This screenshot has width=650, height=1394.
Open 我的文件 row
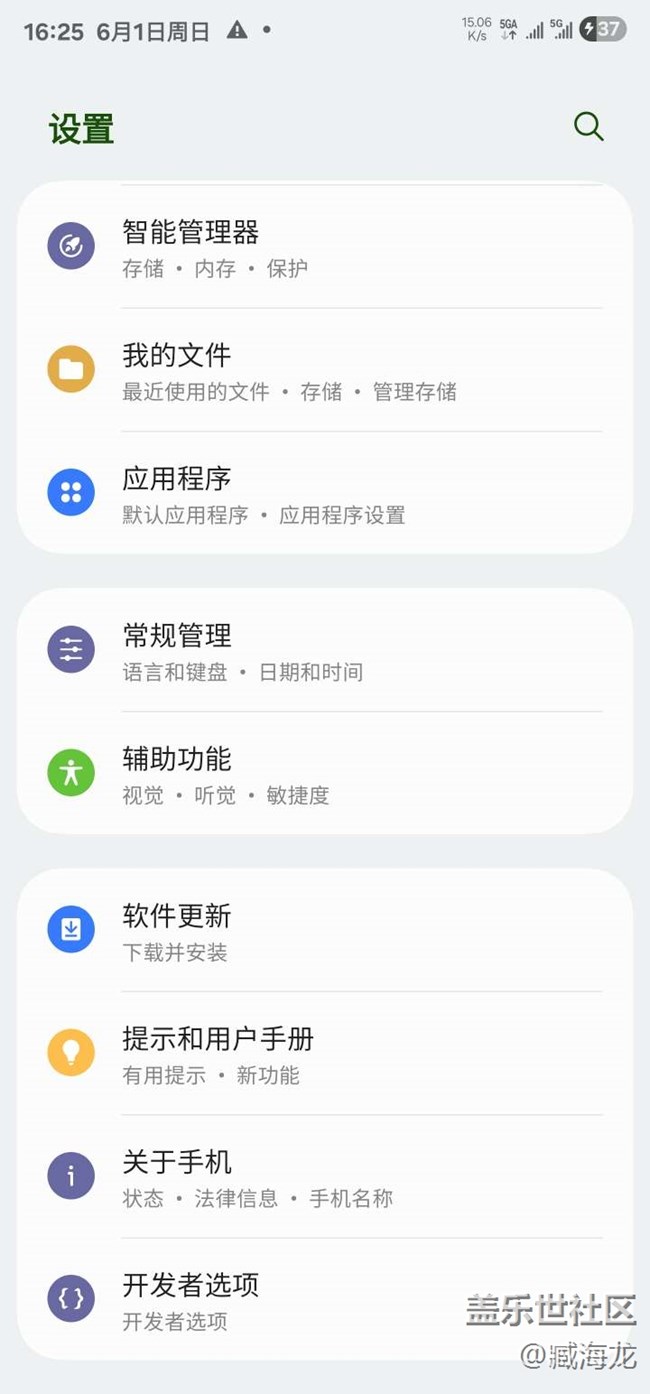[324, 371]
